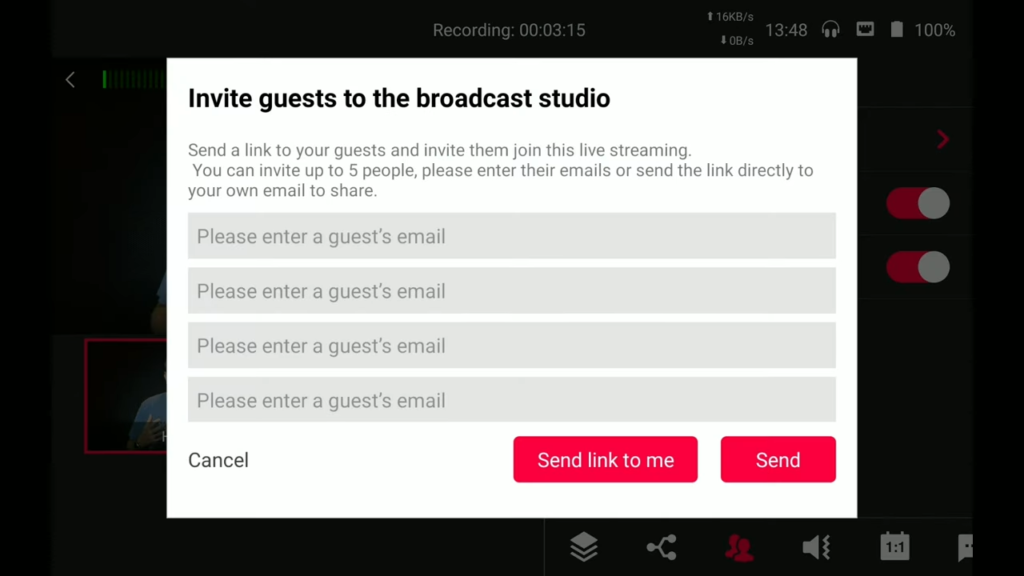Focus the first guest email field
The width and height of the screenshot is (1024, 576).
point(512,236)
